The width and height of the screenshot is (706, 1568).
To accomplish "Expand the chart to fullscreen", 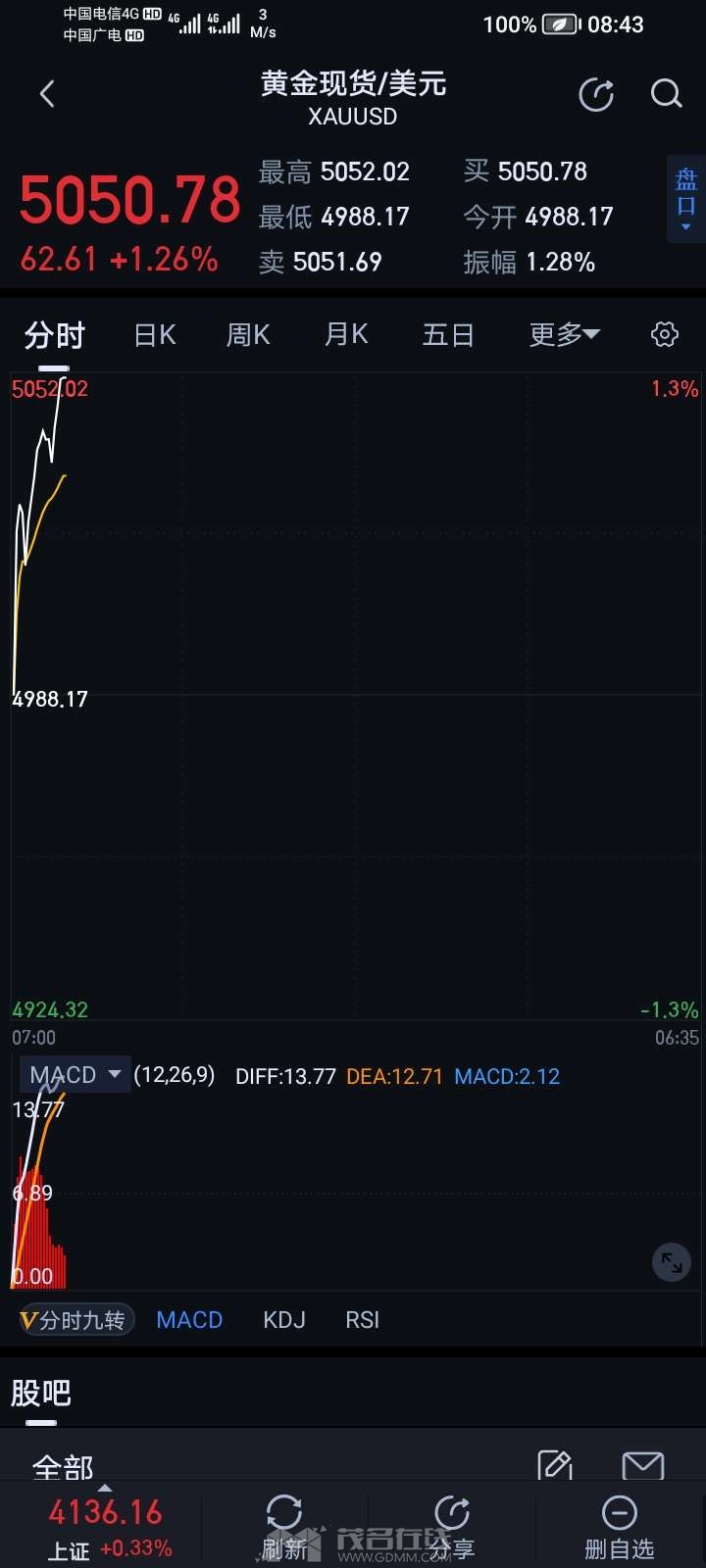I will (x=672, y=1262).
